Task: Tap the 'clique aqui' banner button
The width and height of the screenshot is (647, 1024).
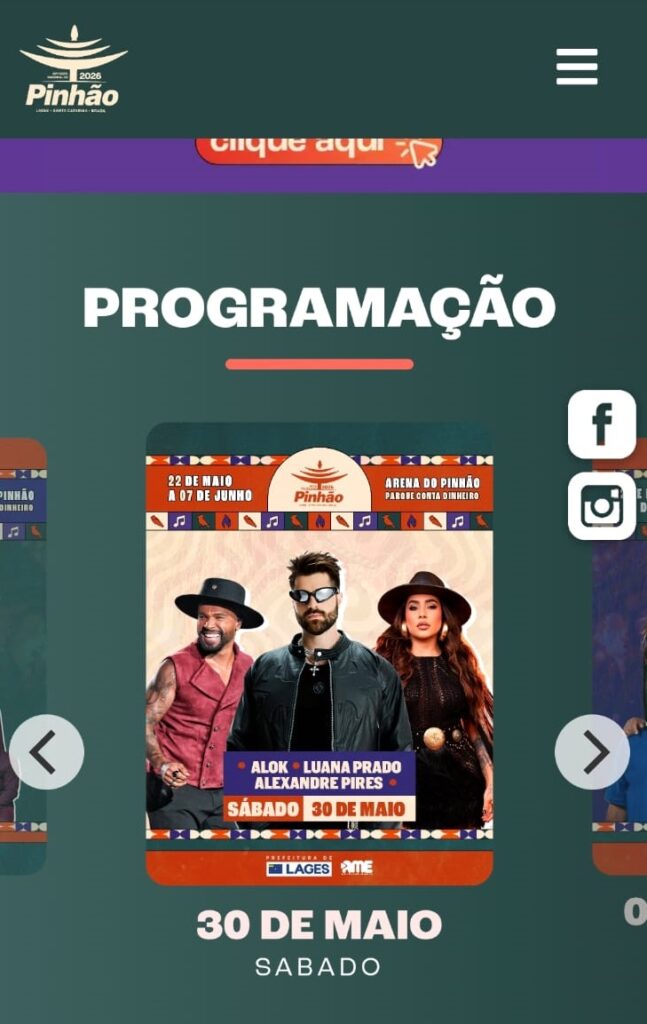Action: 318,147
